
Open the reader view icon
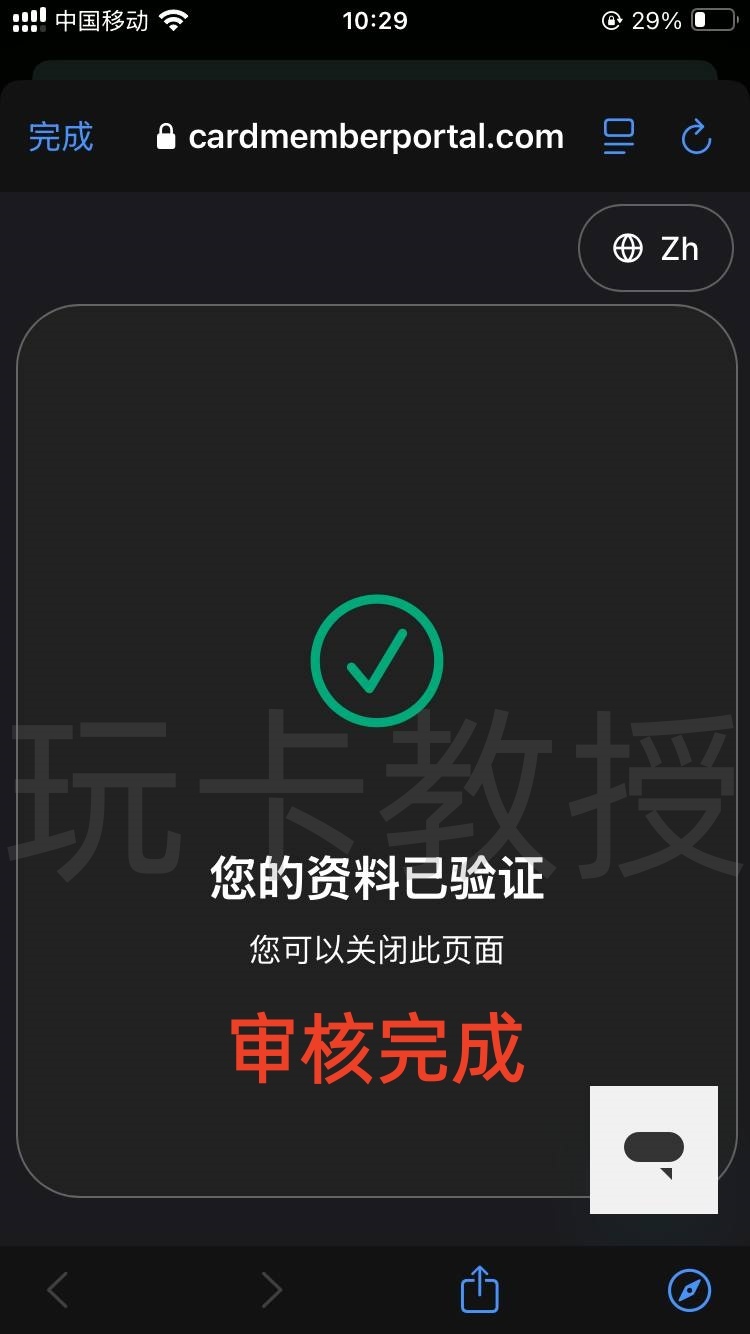[x=619, y=137]
